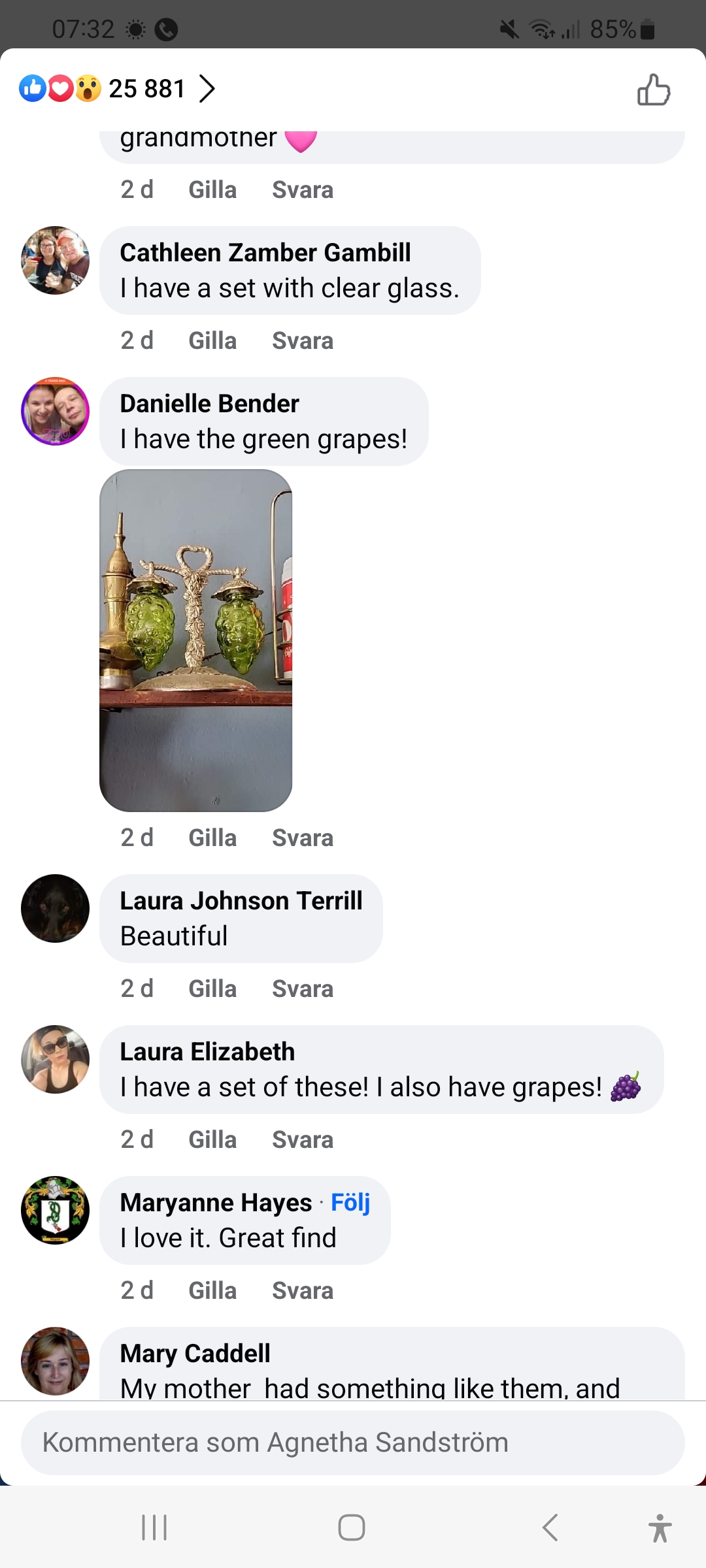The width and height of the screenshot is (706, 1568).
Task: Like the post with the thumbs-up icon
Action: click(x=654, y=90)
